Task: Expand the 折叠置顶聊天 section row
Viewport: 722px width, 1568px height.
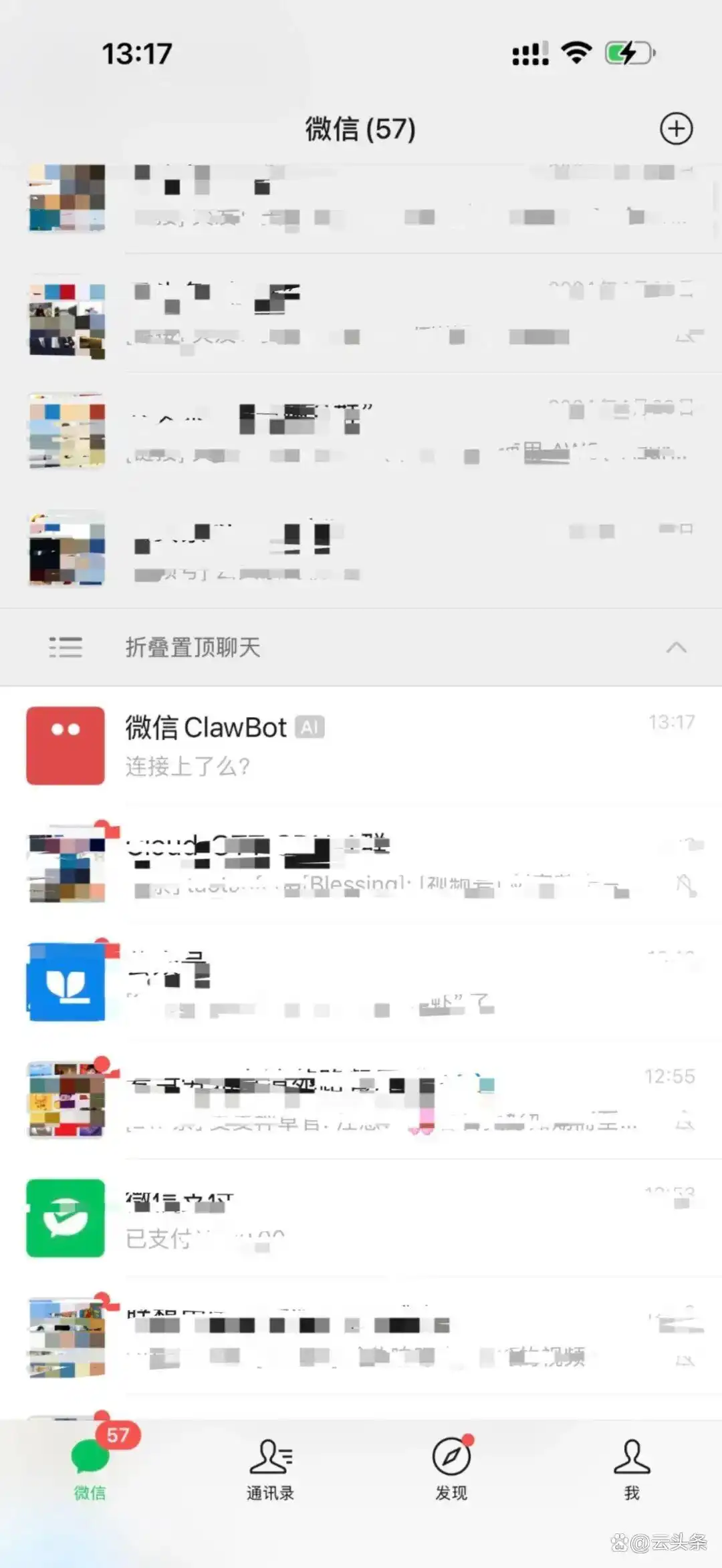Action: pos(194,647)
